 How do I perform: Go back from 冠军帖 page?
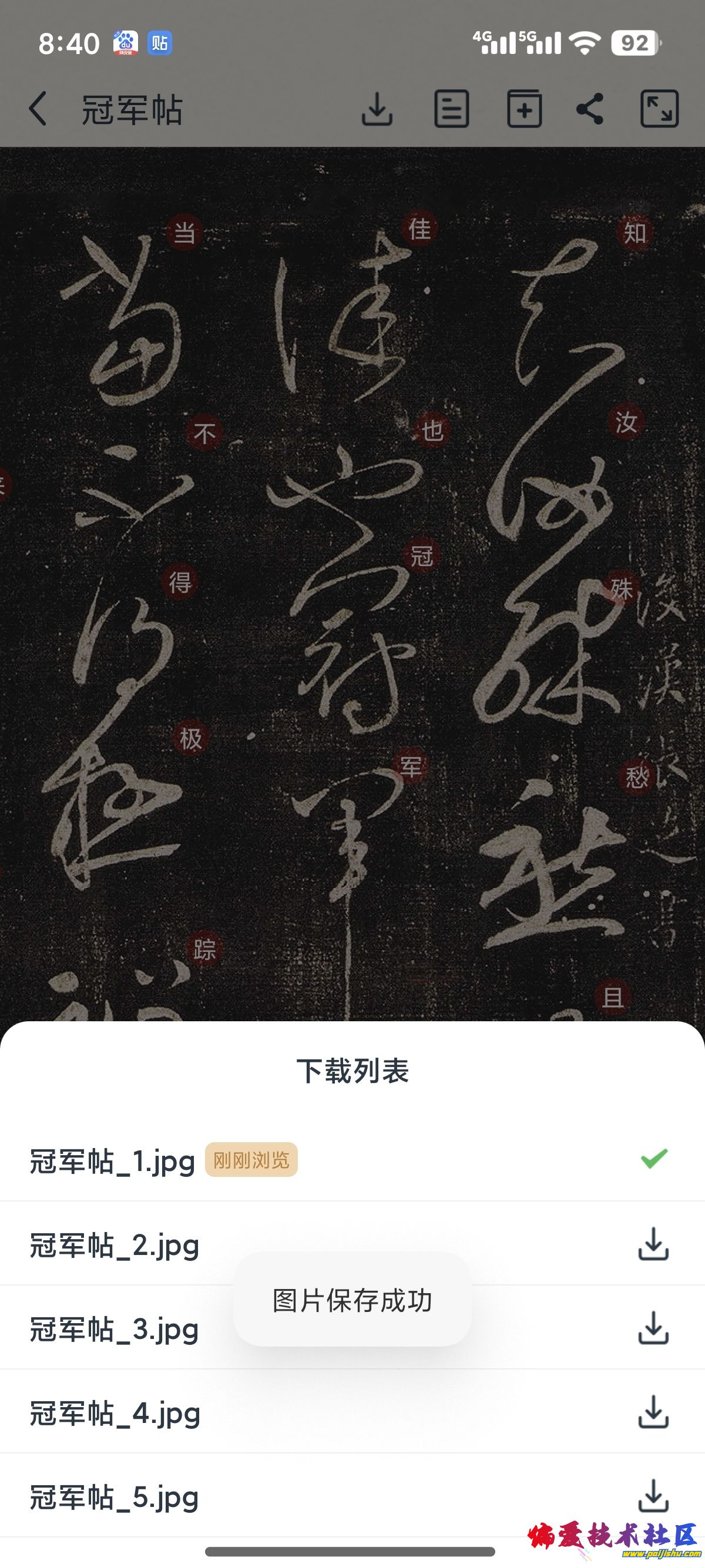point(38,110)
